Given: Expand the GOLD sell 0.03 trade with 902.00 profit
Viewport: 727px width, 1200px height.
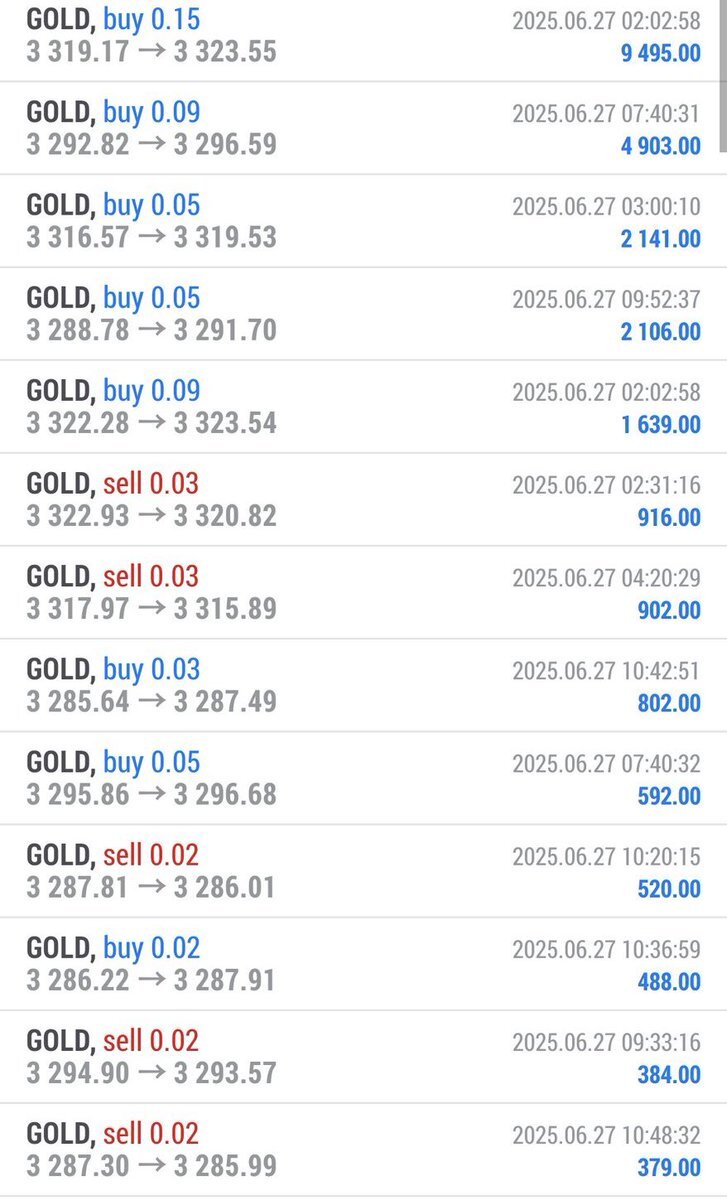Looking at the screenshot, I should click(x=363, y=592).
